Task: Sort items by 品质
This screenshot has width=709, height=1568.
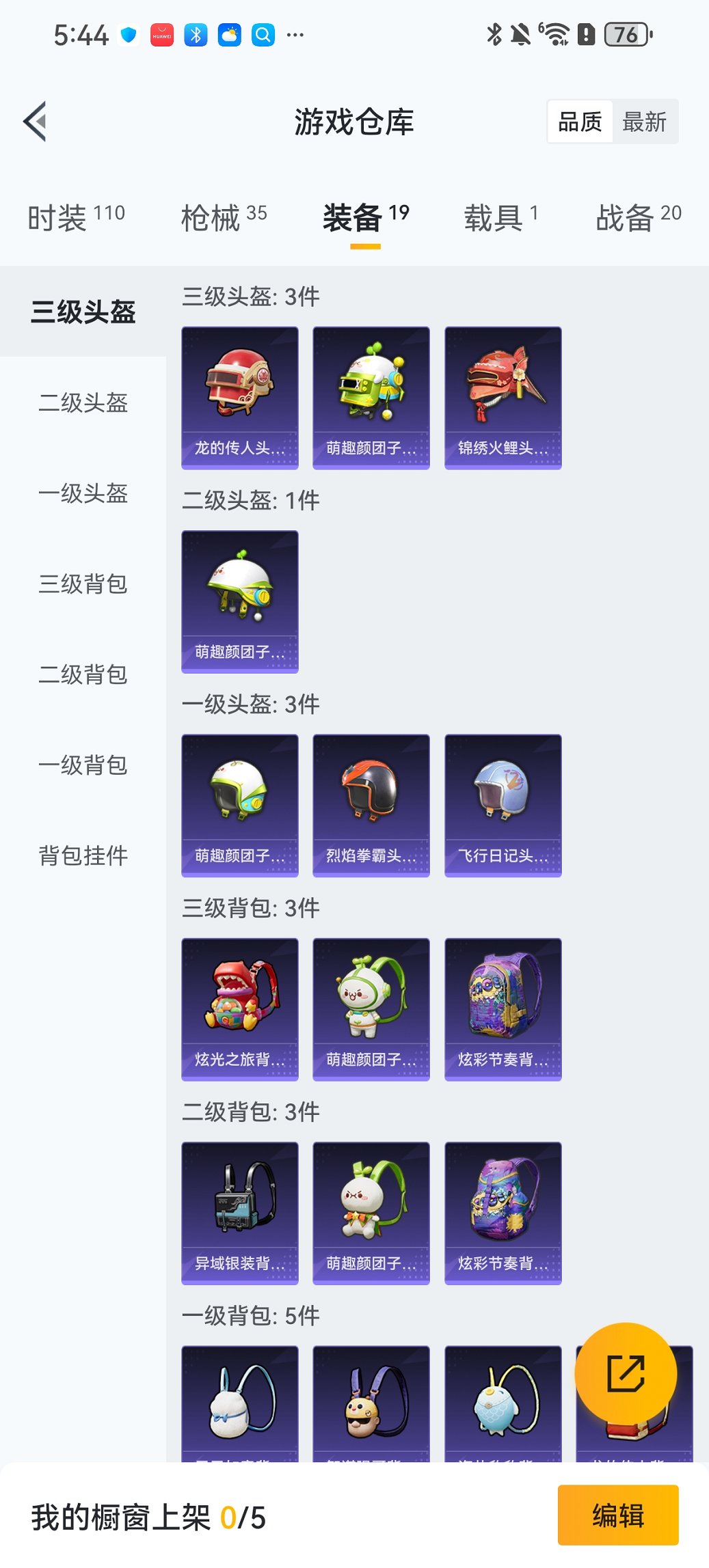Action: coord(580,122)
